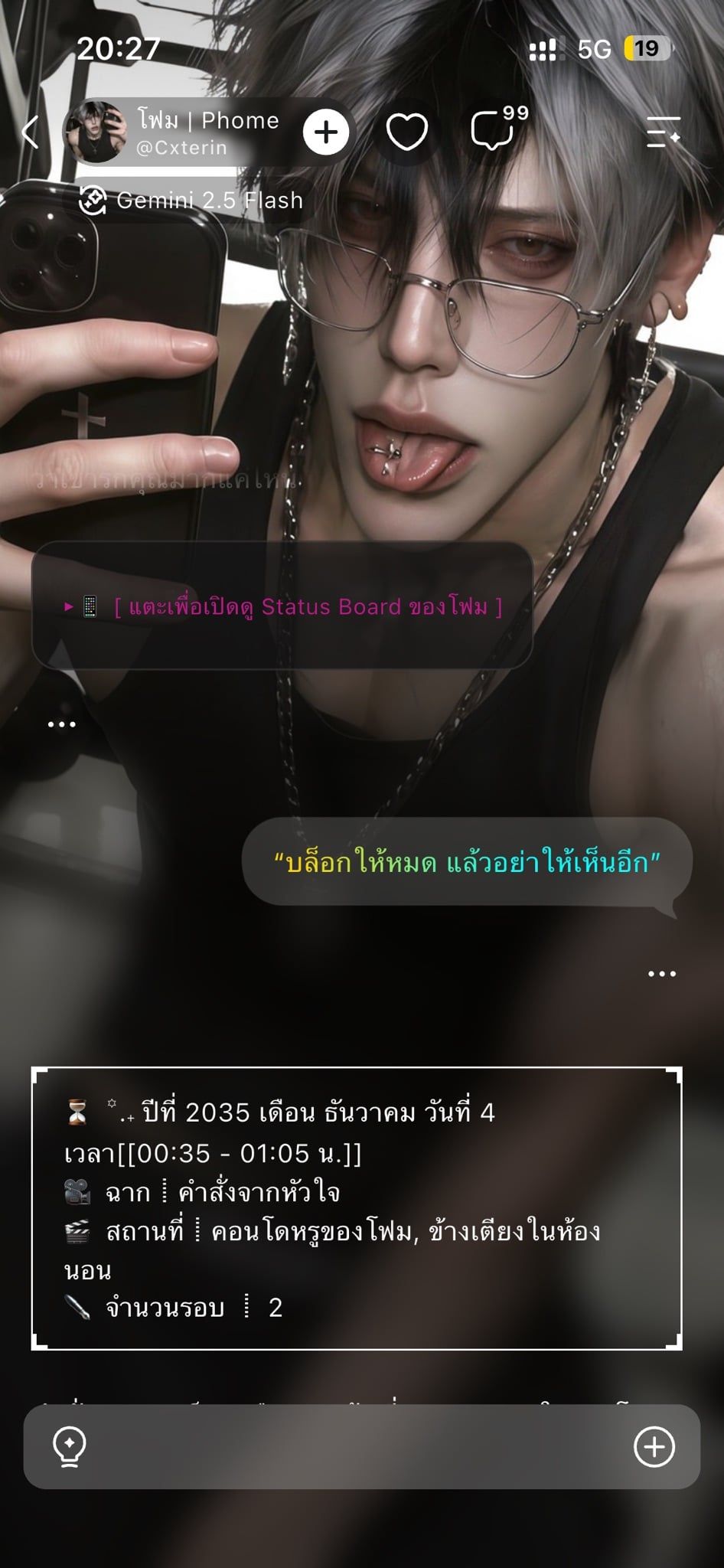Expand Phome's Status Board
The image size is (724, 1568).
tap(282, 606)
